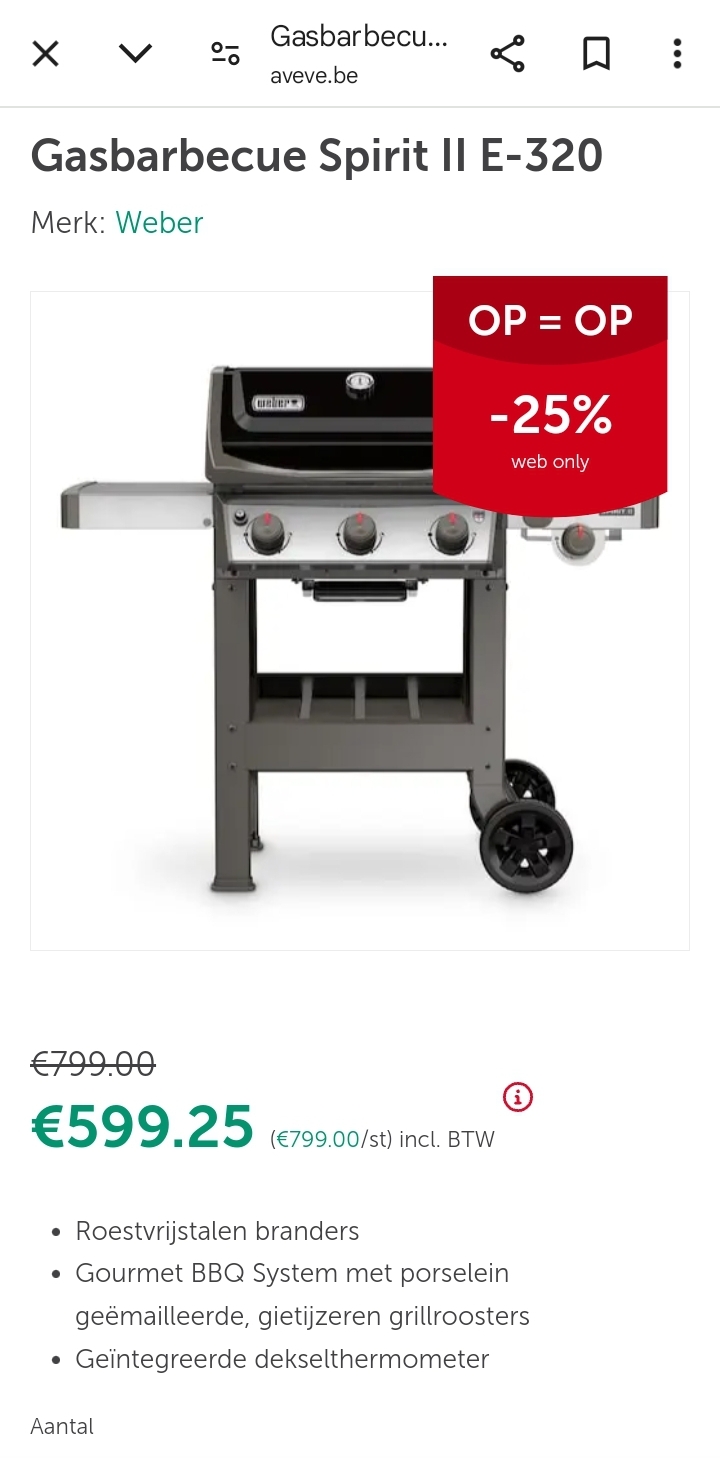
Task: Tap the OP = OP promotion banner
Action: point(549,320)
